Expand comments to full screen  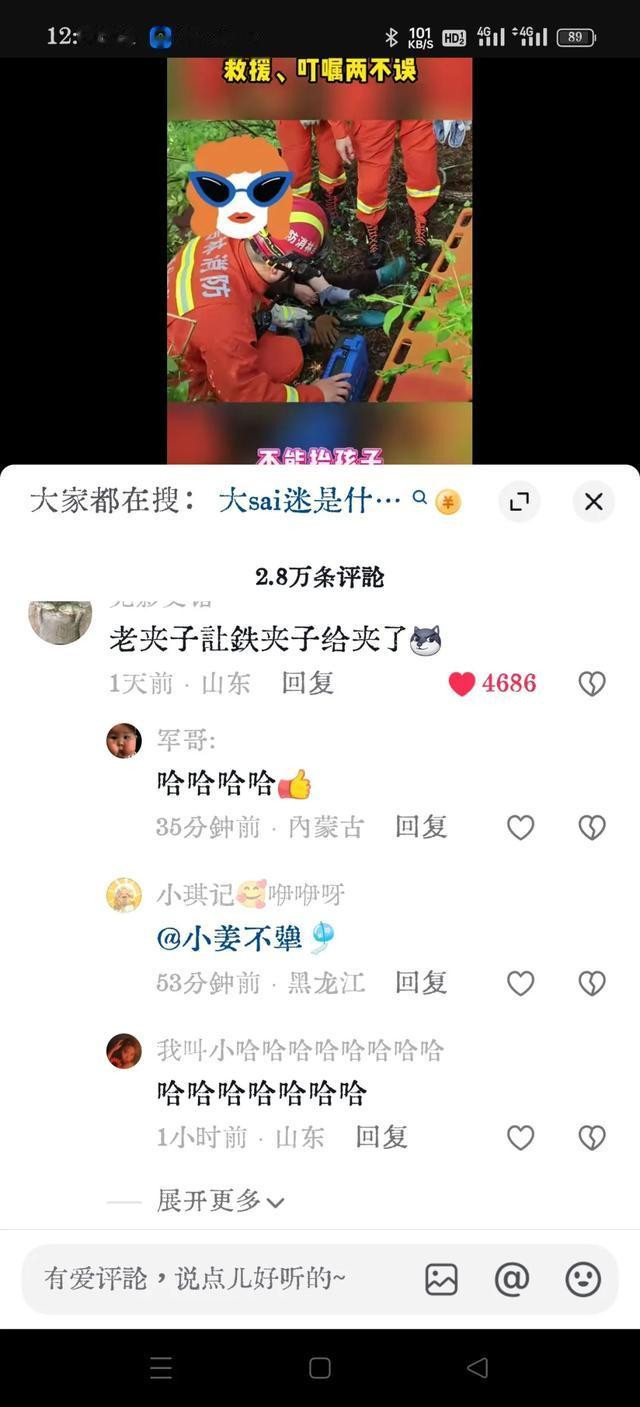pyautogui.click(x=519, y=502)
